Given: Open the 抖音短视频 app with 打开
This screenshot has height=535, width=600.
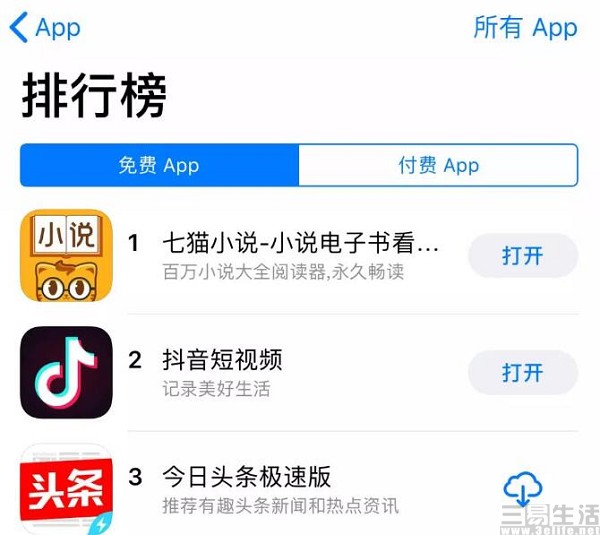Looking at the screenshot, I should pos(522,373).
